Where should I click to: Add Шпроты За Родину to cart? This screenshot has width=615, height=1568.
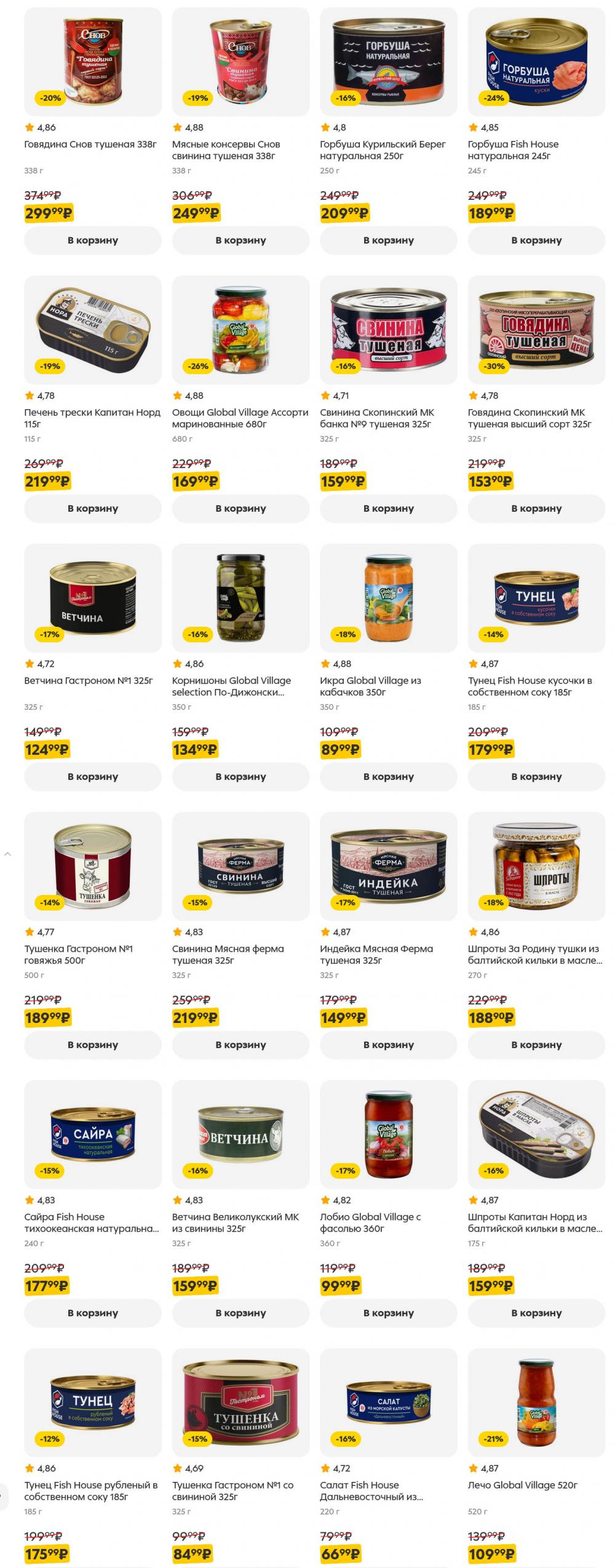(x=536, y=1045)
